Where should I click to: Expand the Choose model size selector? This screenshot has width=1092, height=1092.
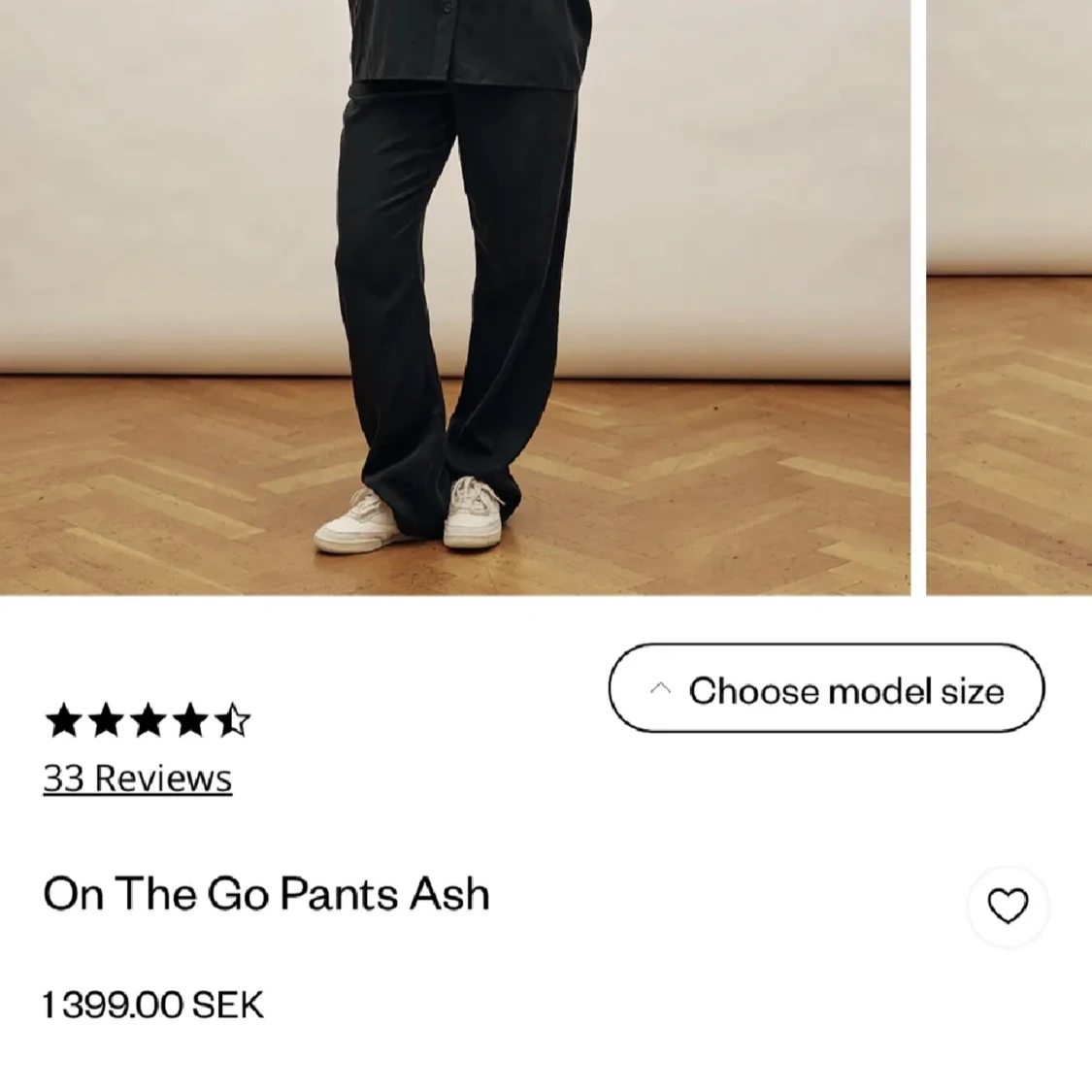click(826, 689)
